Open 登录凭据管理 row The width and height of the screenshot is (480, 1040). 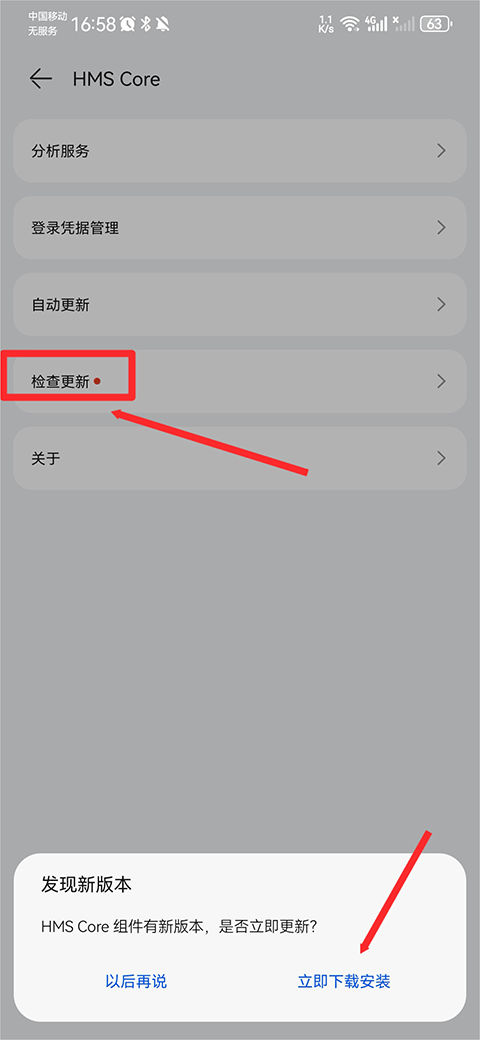[240, 228]
